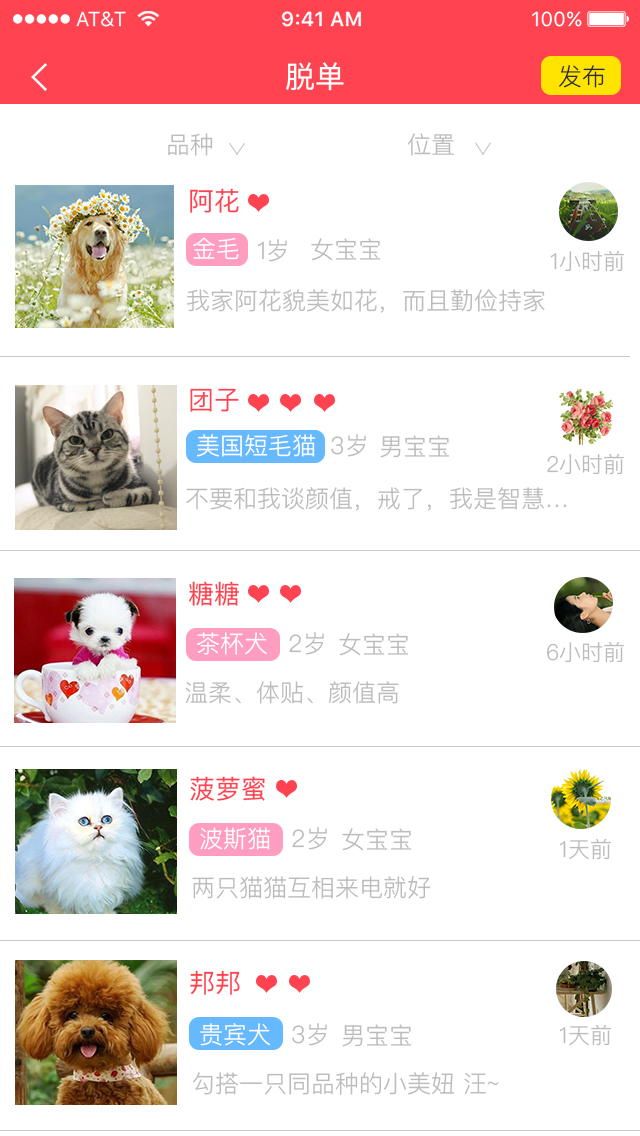The height and width of the screenshot is (1136, 640).
Task: Open the sunflower avatar on 菠萝蜜's post
Action: pyautogui.click(x=581, y=799)
